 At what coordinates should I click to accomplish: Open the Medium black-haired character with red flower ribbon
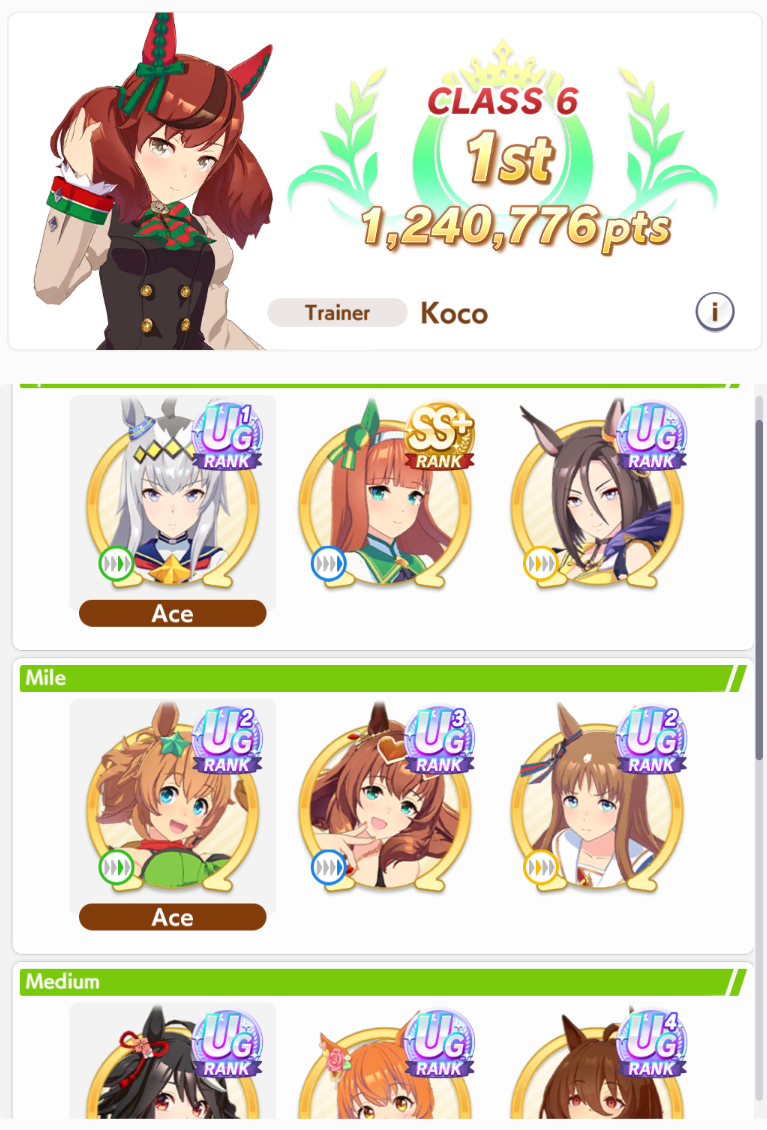pos(172,1065)
